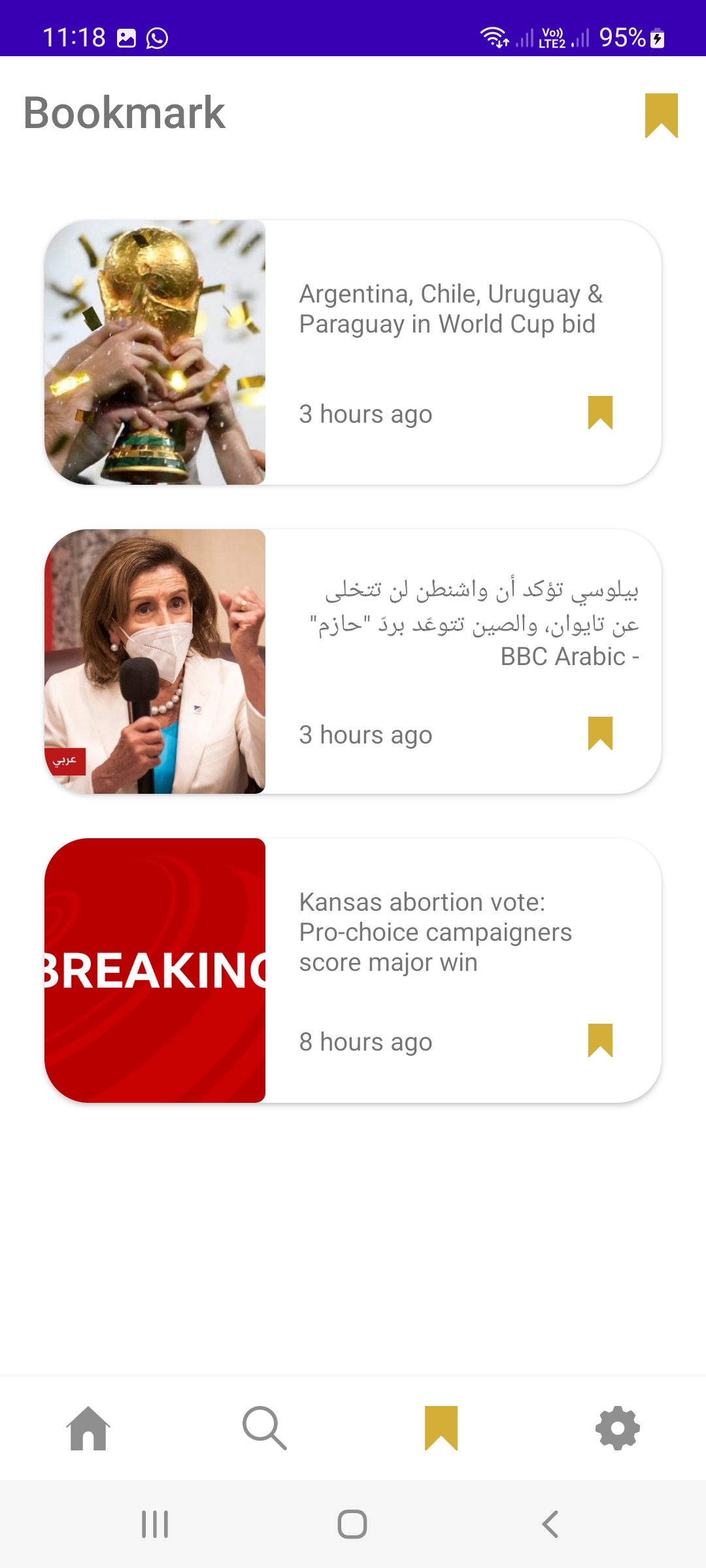Go to the Home tab
Image resolution: width=706 pixels, height=1568 pixels.
click(x=88, y=1428)
